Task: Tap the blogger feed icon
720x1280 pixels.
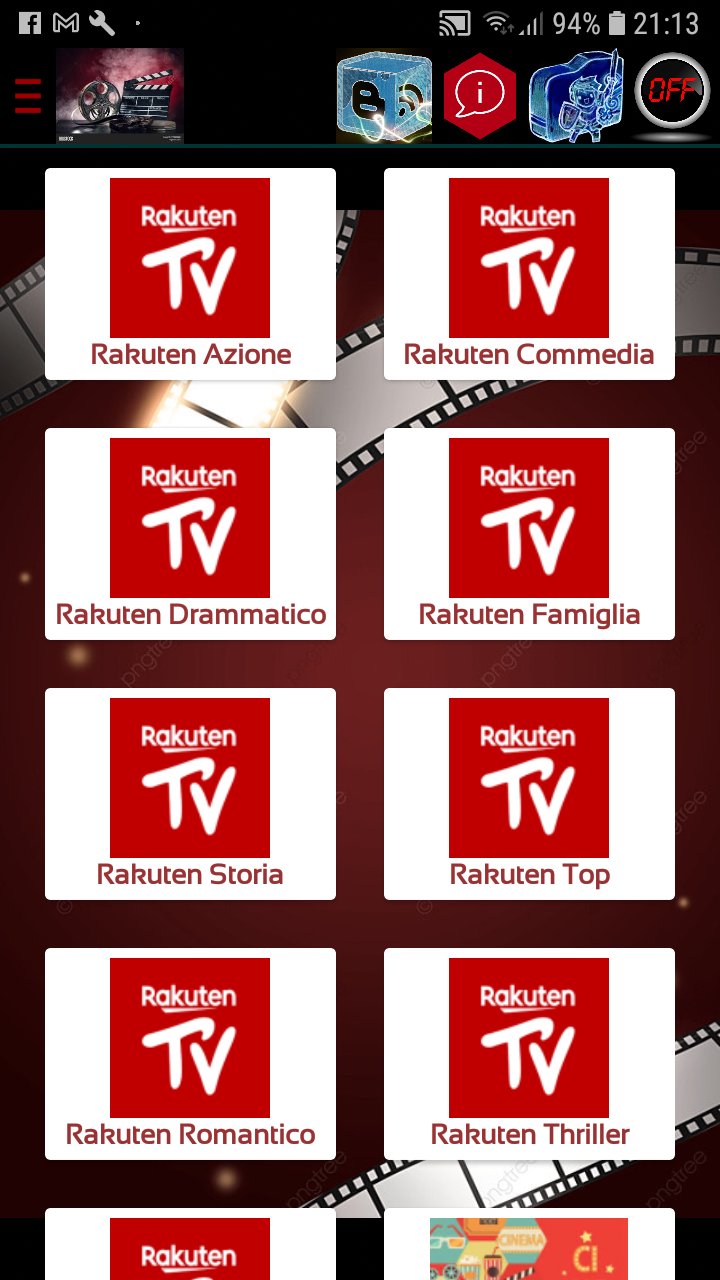Action: (384, 96)
